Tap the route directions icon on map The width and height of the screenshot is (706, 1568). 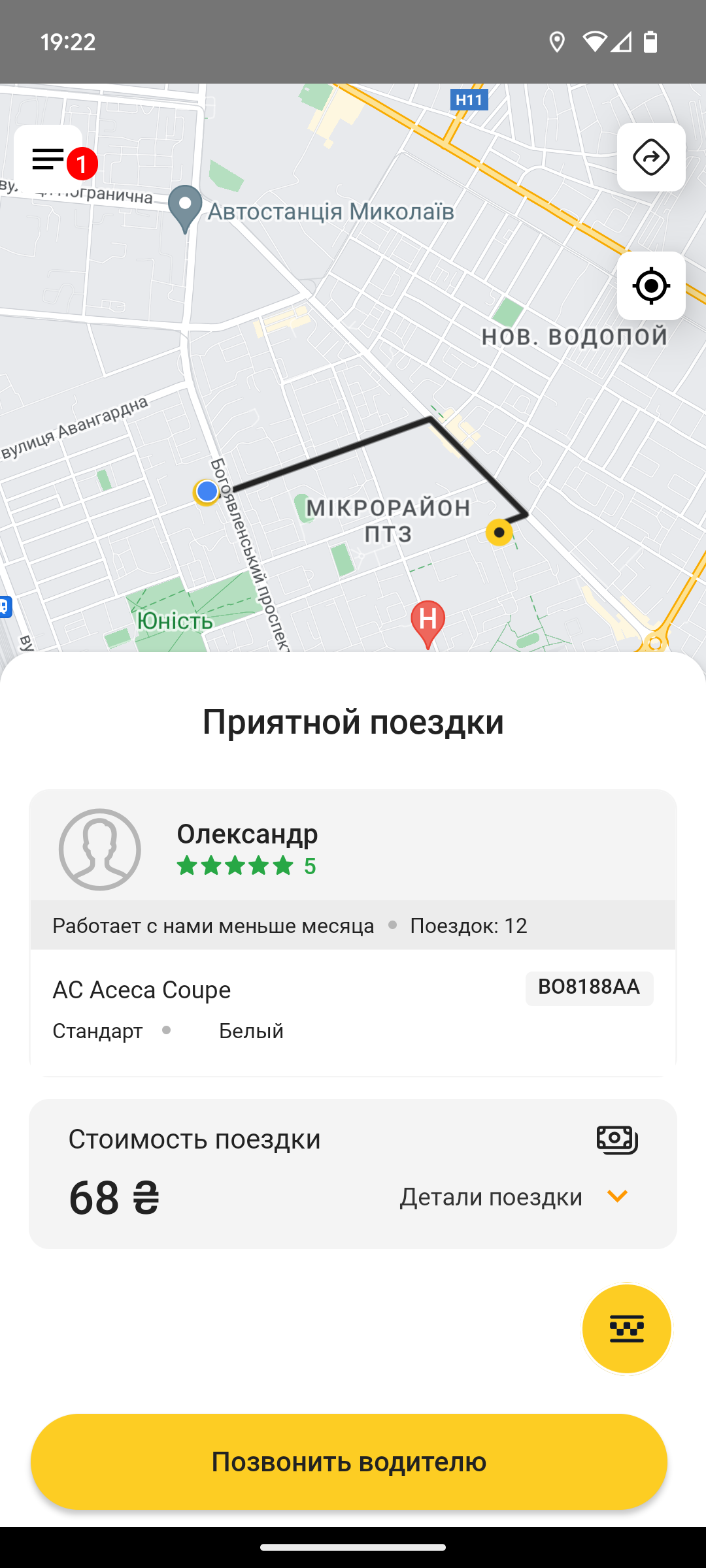(x=651, y=157)
